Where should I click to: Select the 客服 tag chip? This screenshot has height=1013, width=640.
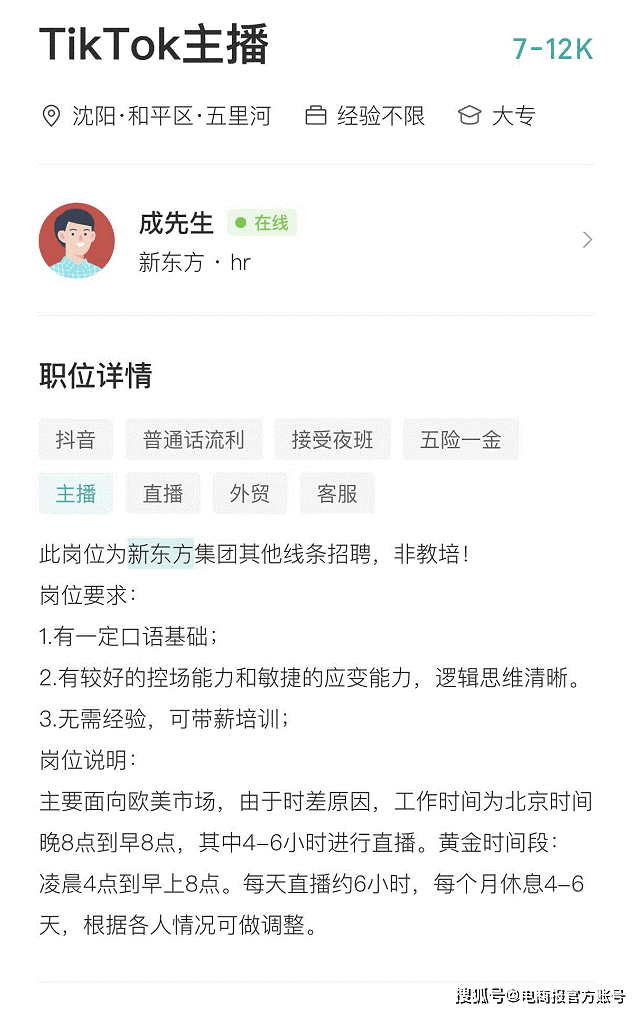tap(337, 494)
